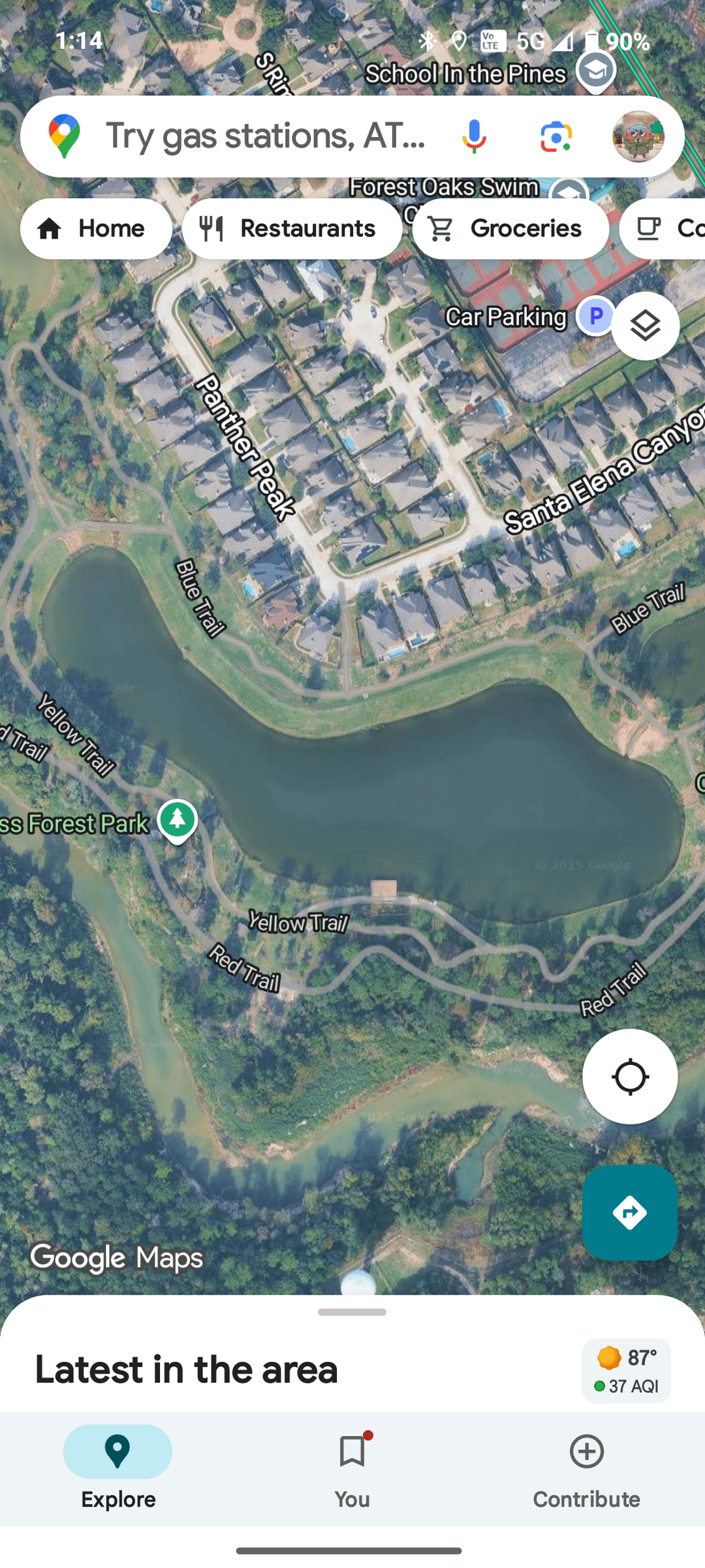
Task: Open the Car Parking marker
Action: pyautogui.click(x=595, y=316)
